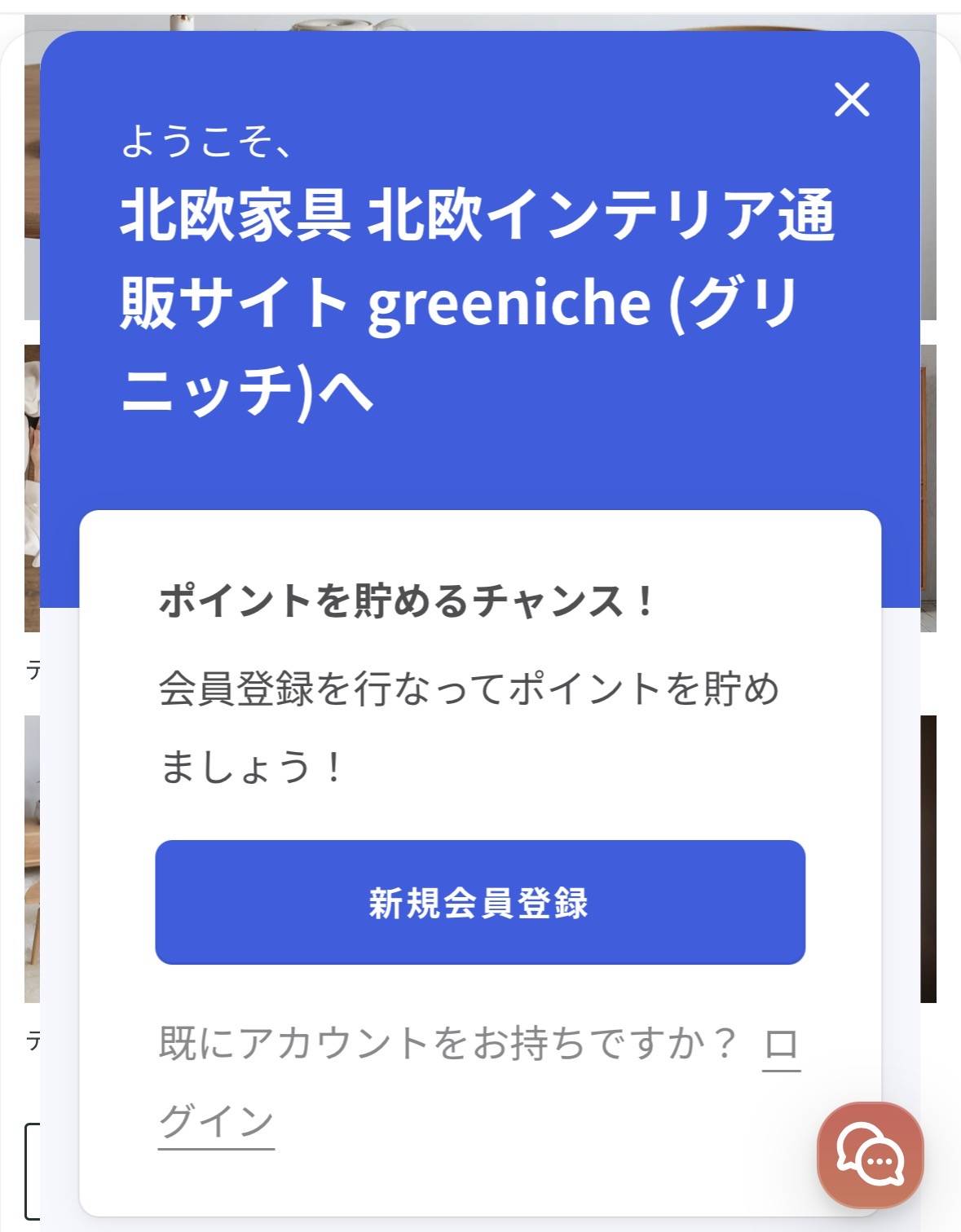
Task: Open the chat support bubble
Action: coord(871,1155)
